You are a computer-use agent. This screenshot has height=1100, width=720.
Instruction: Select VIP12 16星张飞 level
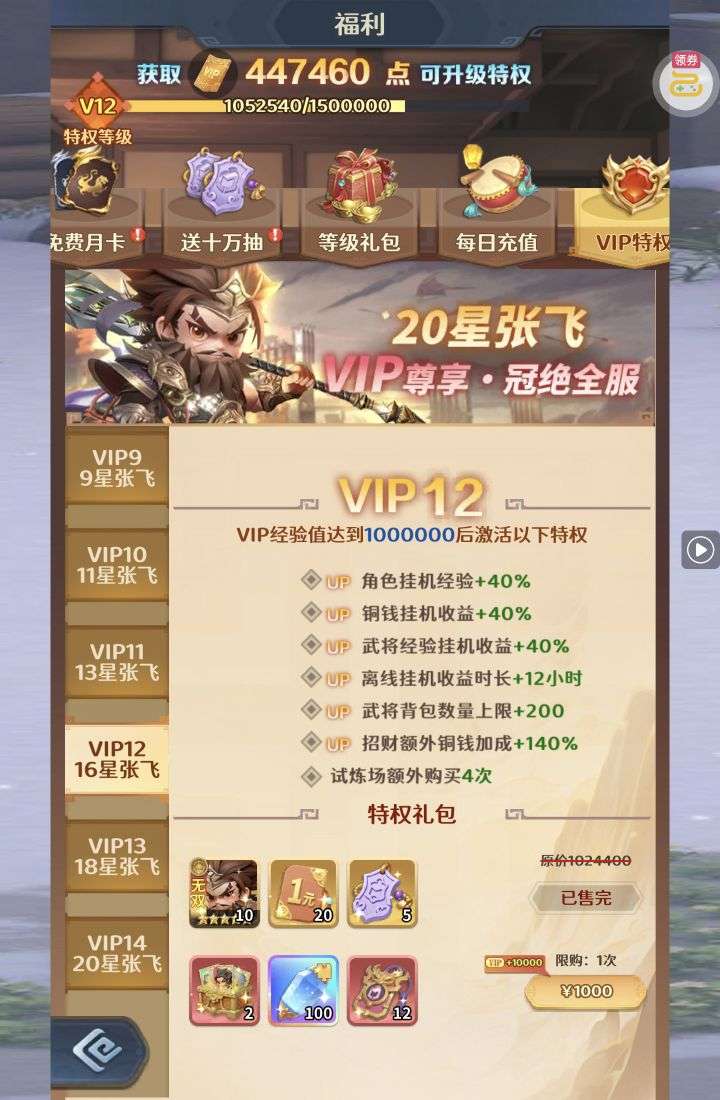117,759
